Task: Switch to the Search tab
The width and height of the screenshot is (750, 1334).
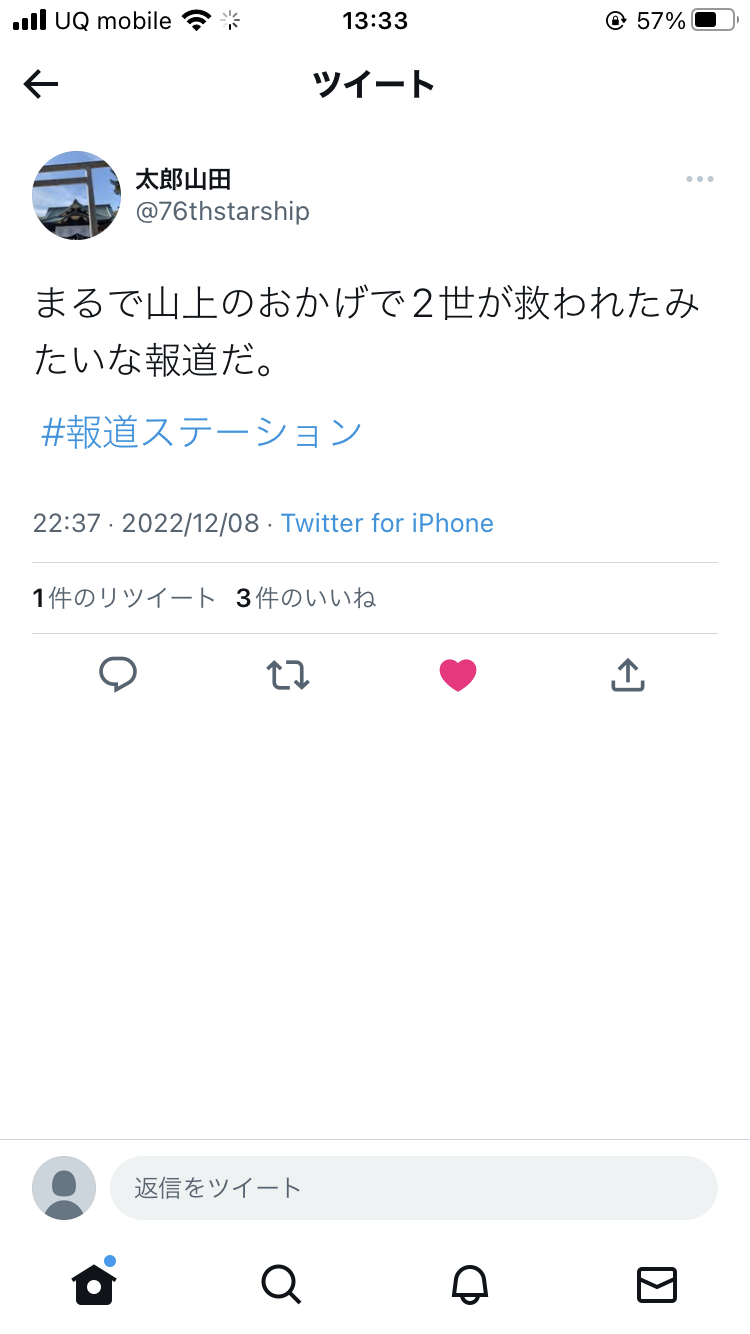Action: [x=280, y=1283]
